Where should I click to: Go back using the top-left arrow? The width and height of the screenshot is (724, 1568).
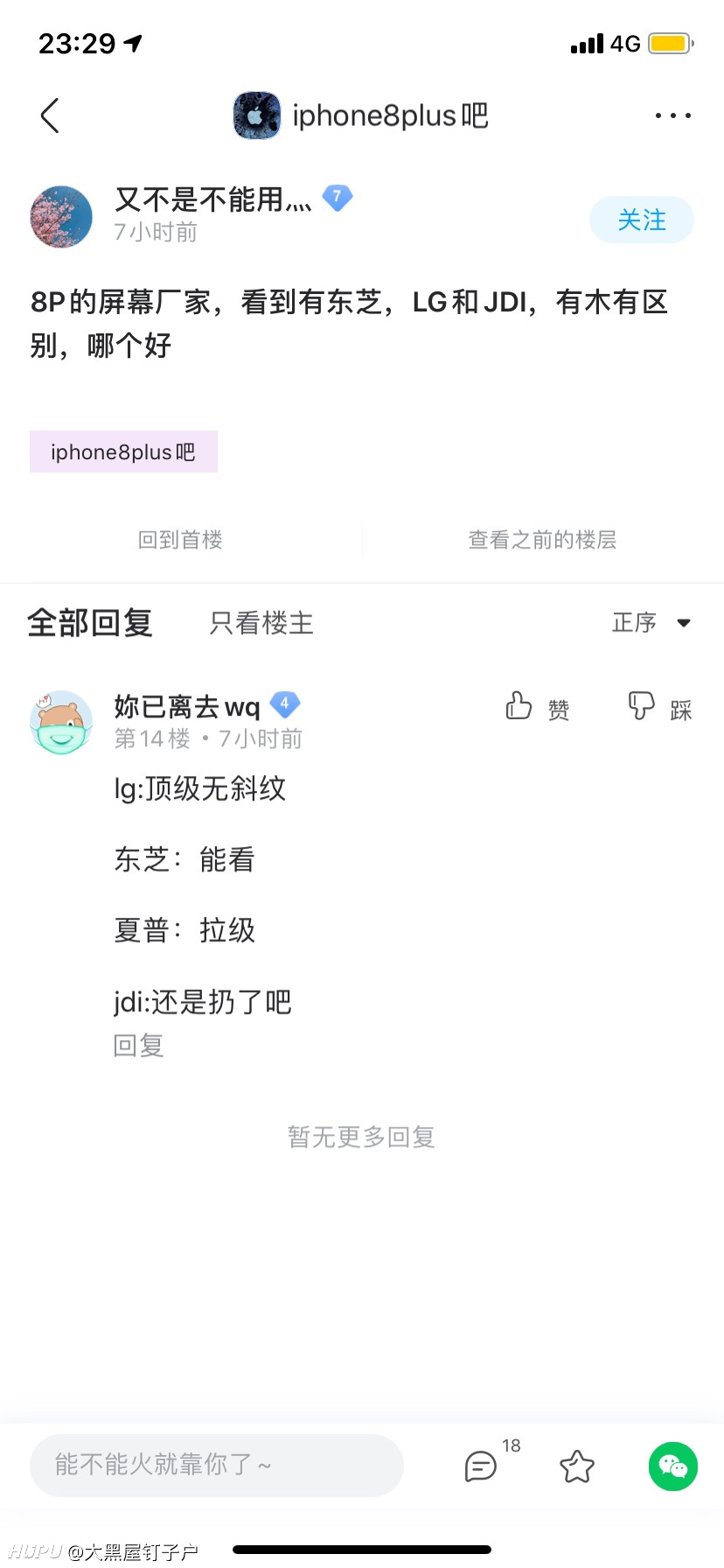[50, 115]
